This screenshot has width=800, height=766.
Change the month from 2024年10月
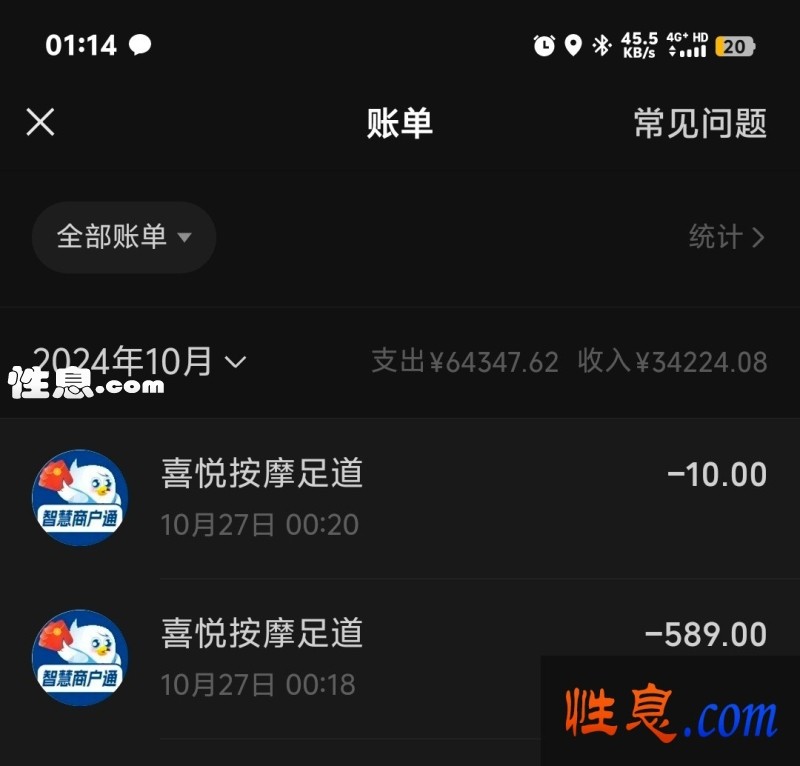click(x=140, y=361)
